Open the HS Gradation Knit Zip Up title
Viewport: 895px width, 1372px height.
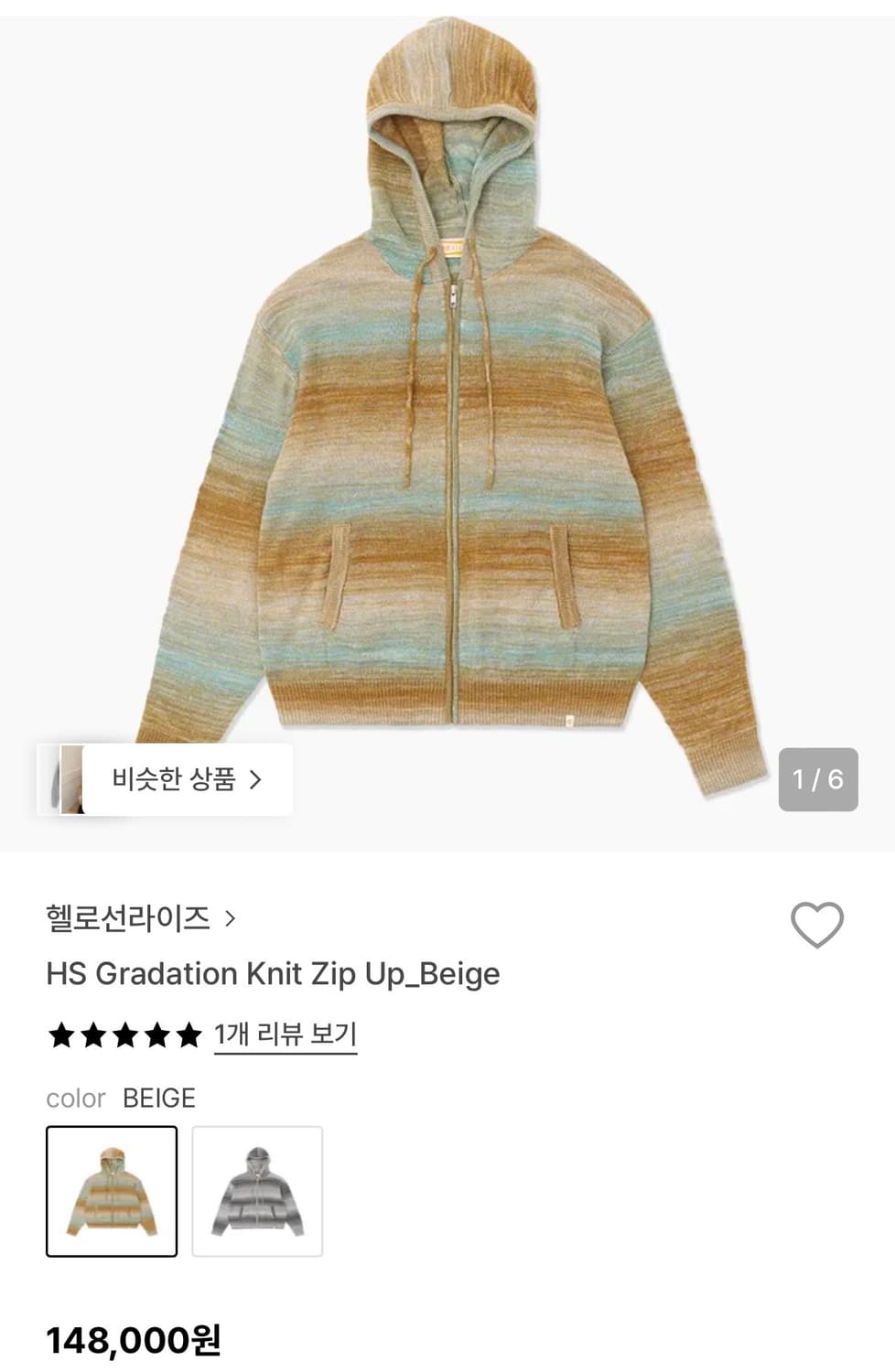coord(272,973)
